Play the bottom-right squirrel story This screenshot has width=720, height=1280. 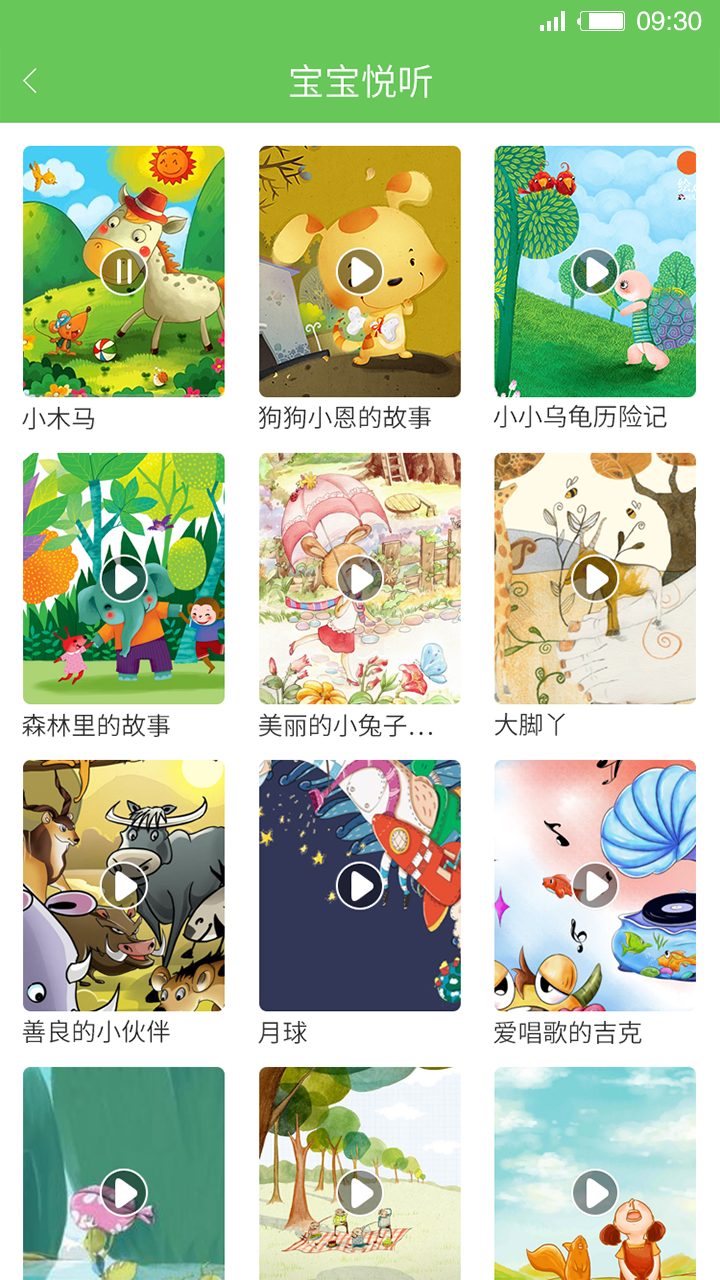[x=595, y=1192]
